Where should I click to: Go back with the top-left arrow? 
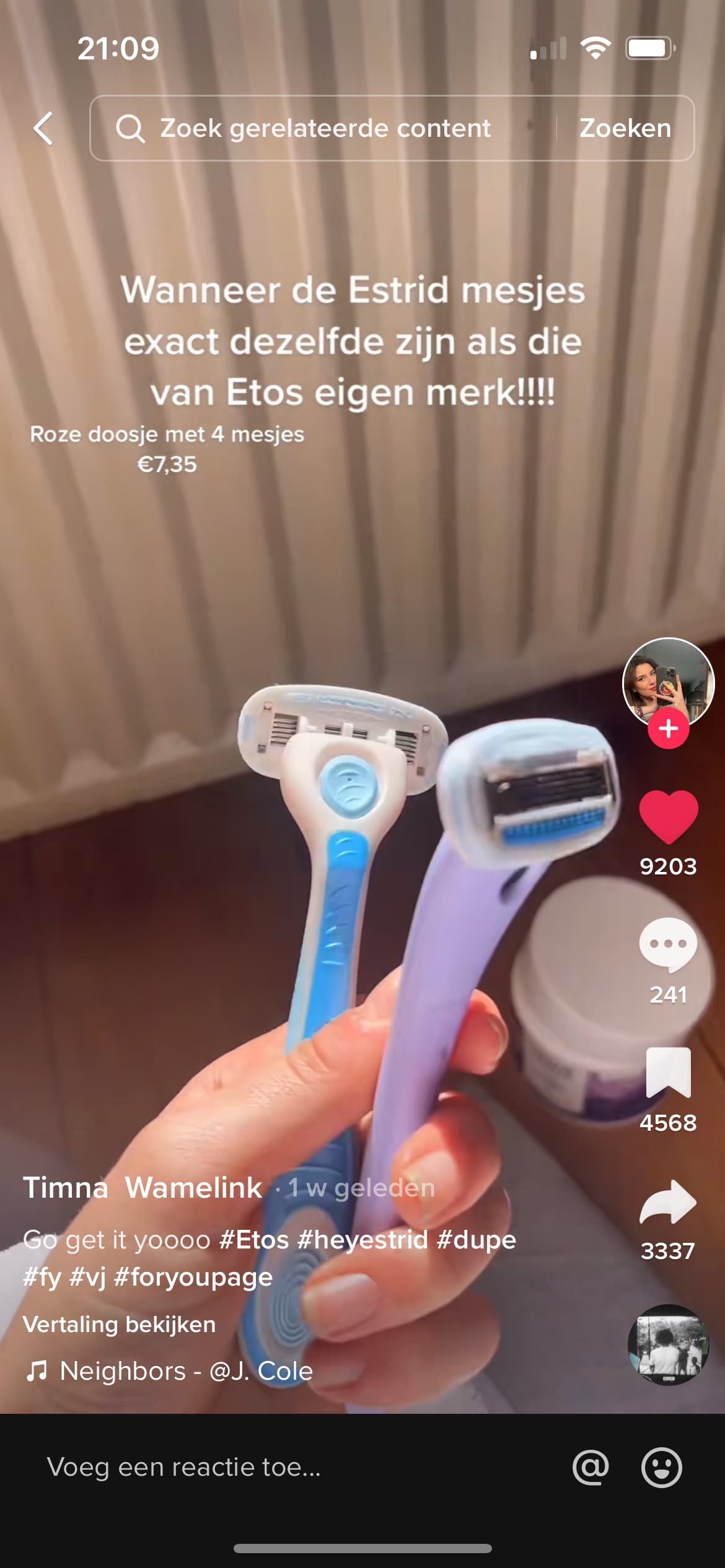coord(43,128)
